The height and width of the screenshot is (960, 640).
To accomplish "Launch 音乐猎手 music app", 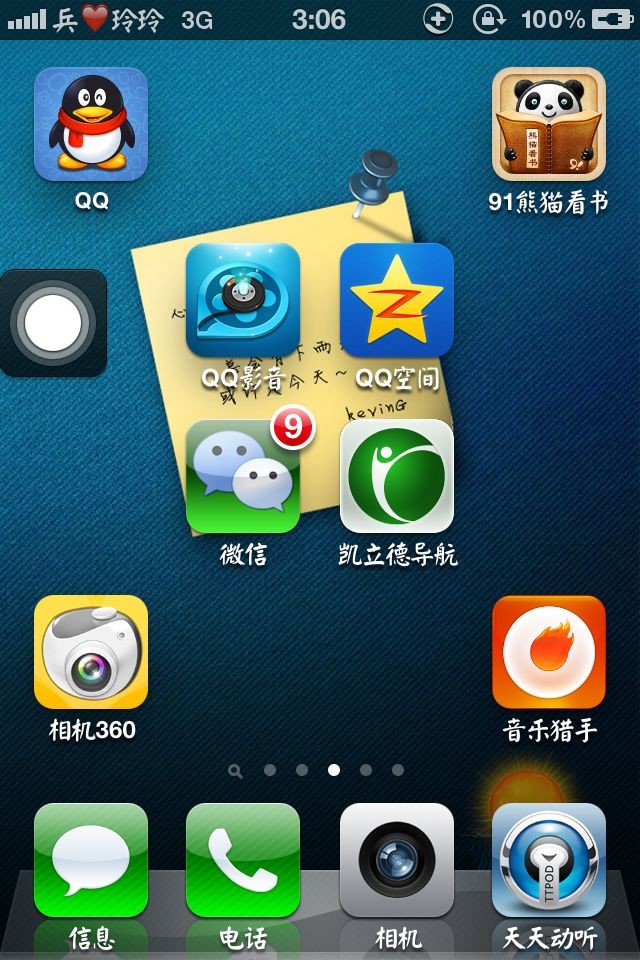I will tap(548, 652).
